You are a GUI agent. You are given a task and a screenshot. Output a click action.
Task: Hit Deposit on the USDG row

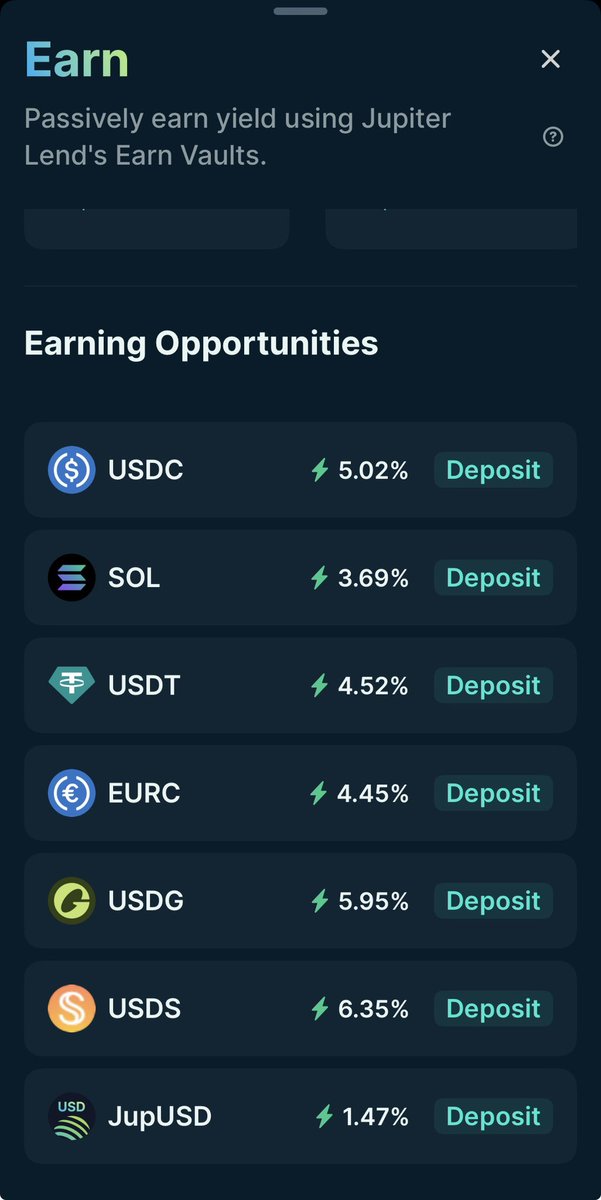tap(493, 901)
